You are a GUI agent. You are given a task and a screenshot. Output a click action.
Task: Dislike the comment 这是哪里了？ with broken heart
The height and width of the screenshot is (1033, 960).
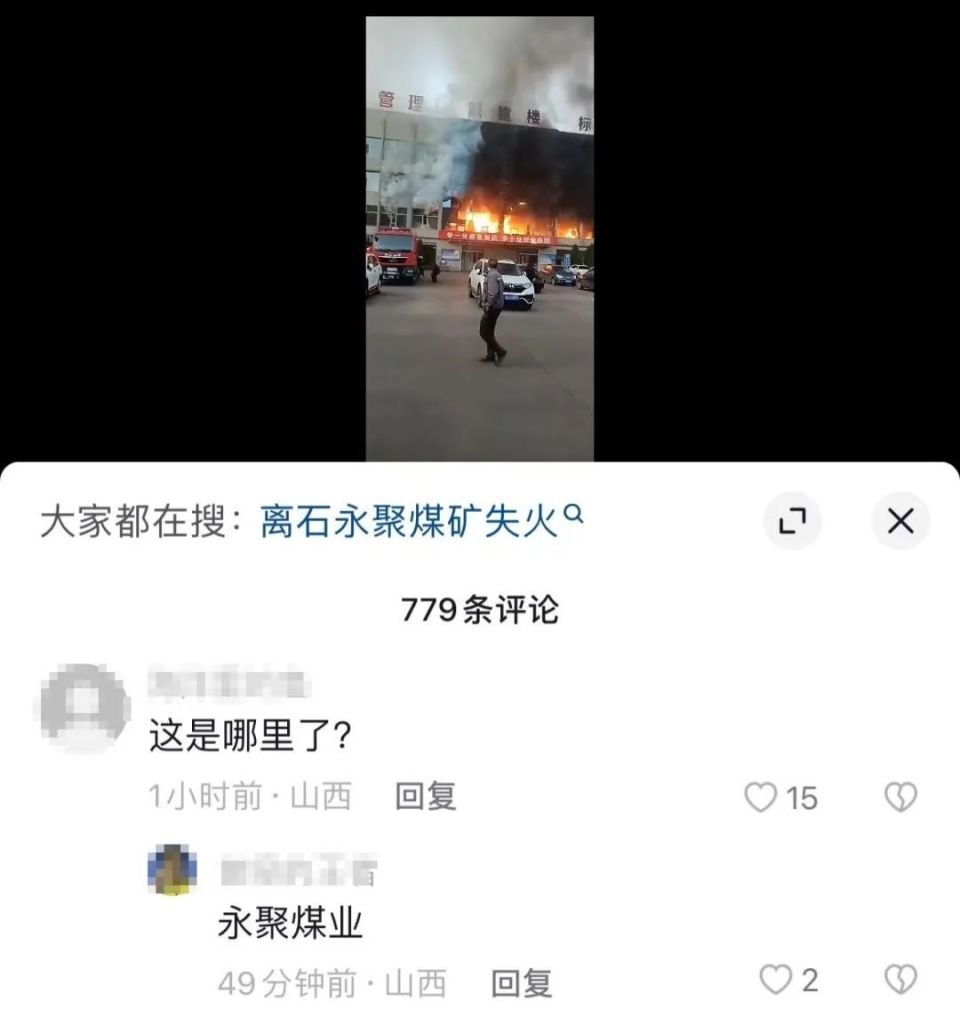click(901, 797)
